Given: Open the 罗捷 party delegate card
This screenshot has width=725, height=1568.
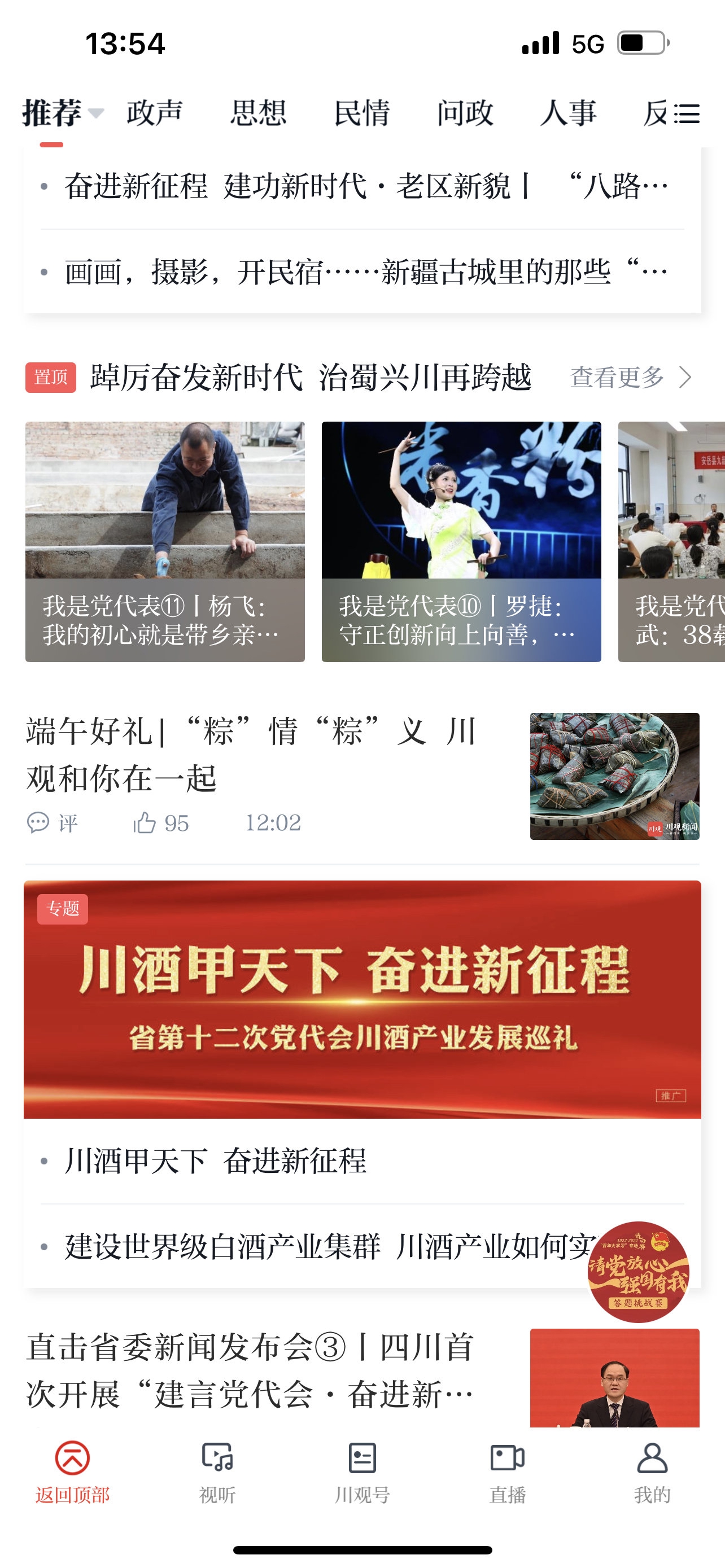Looking at the screenshot, I should (x=461, y=541).
